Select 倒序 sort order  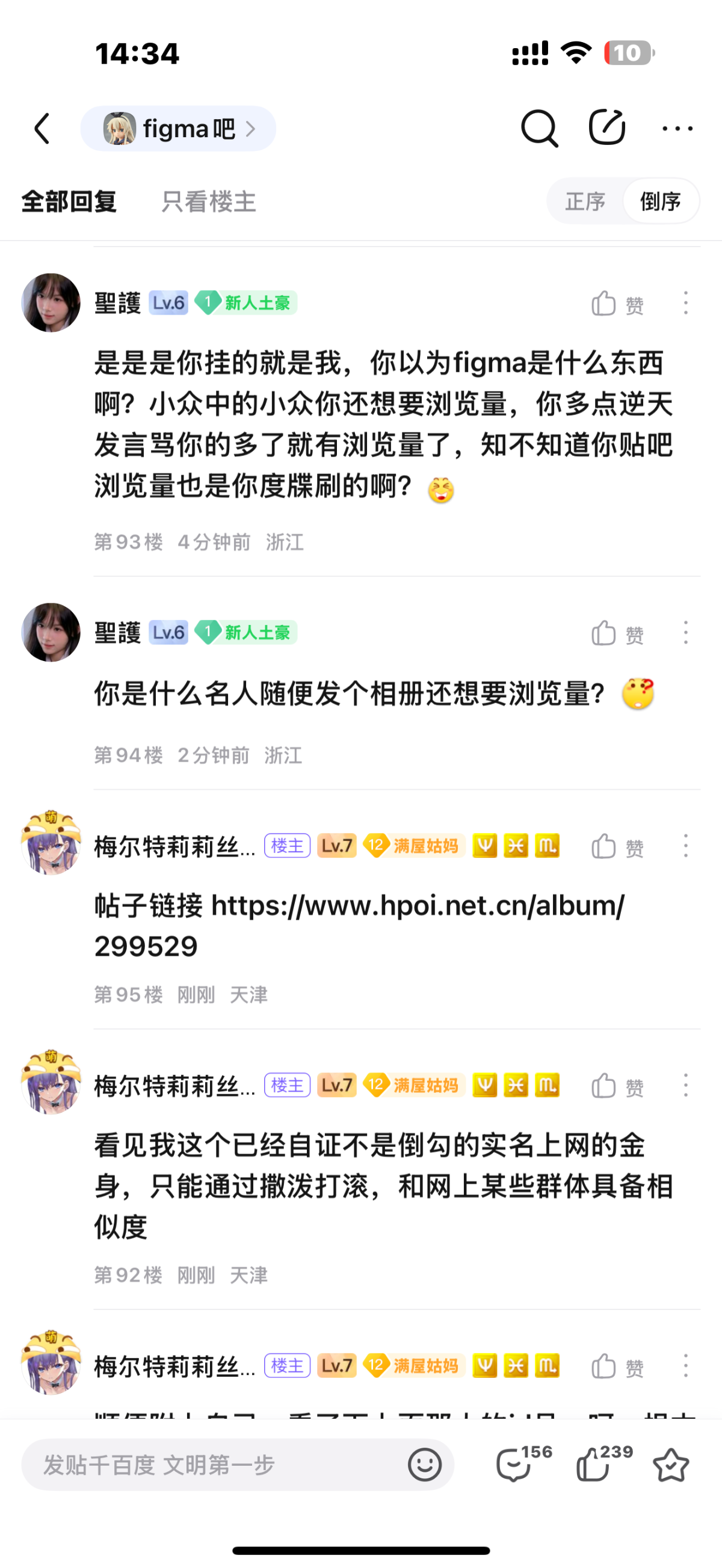click(x=661, y=201)
